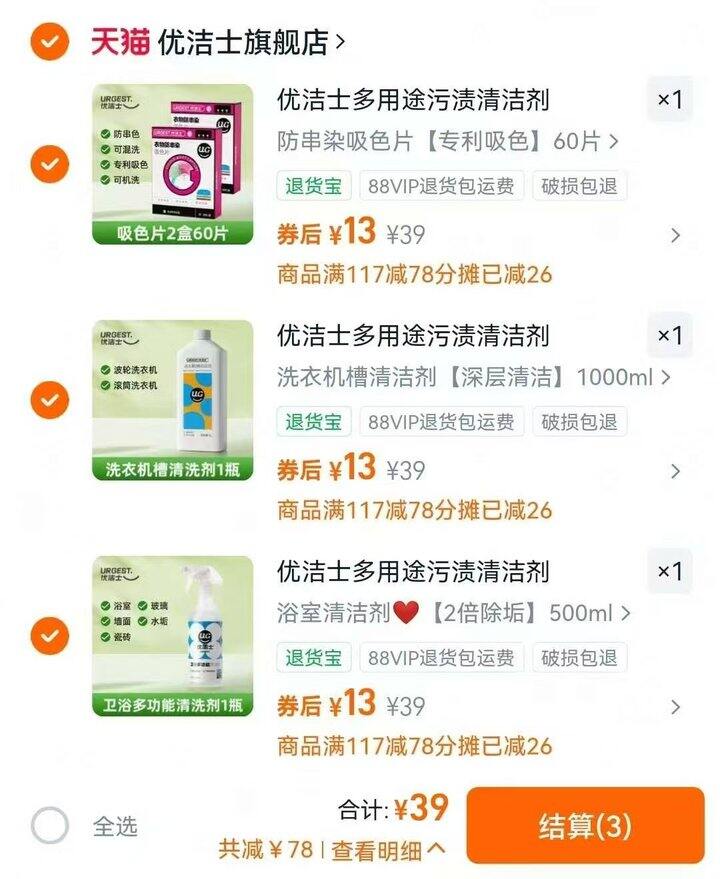Uncheck the 防串染吸色片 item

[x=50, y=163]
